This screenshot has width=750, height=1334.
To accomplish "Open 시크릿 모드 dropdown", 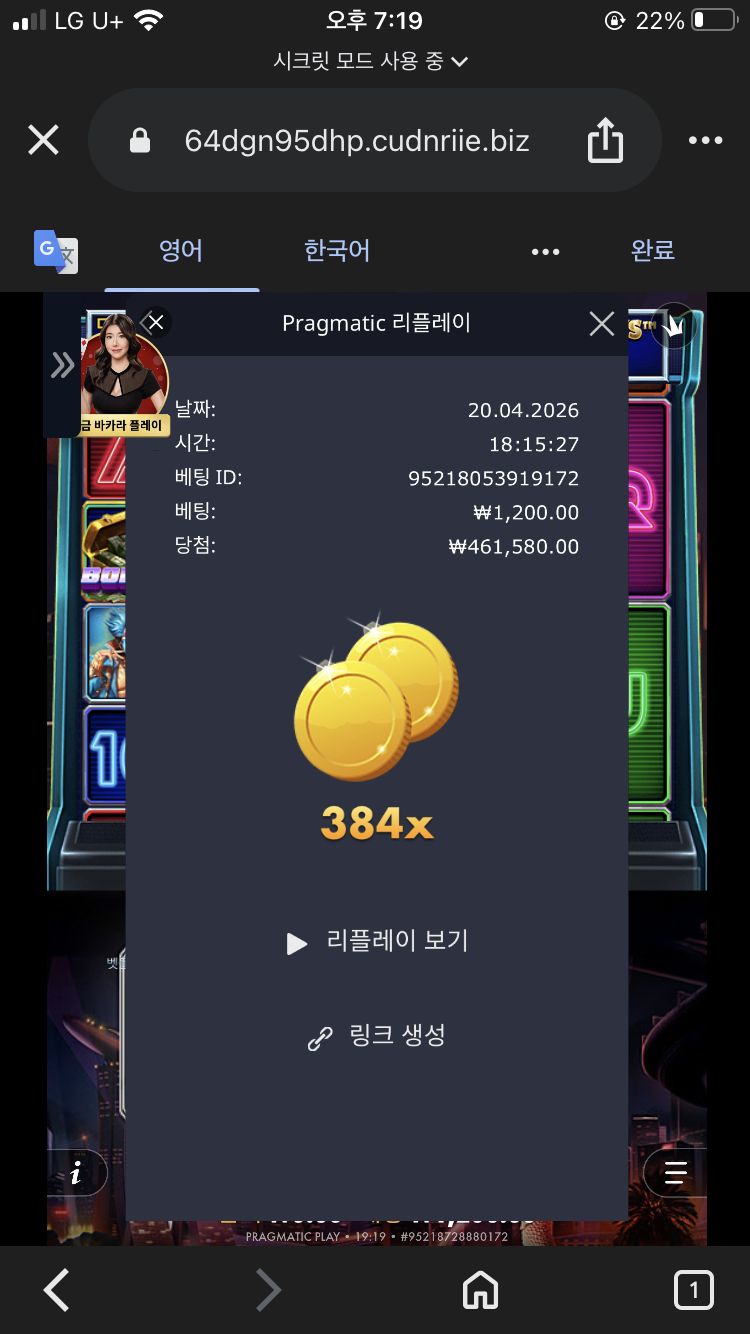I will tap(371, 62).
